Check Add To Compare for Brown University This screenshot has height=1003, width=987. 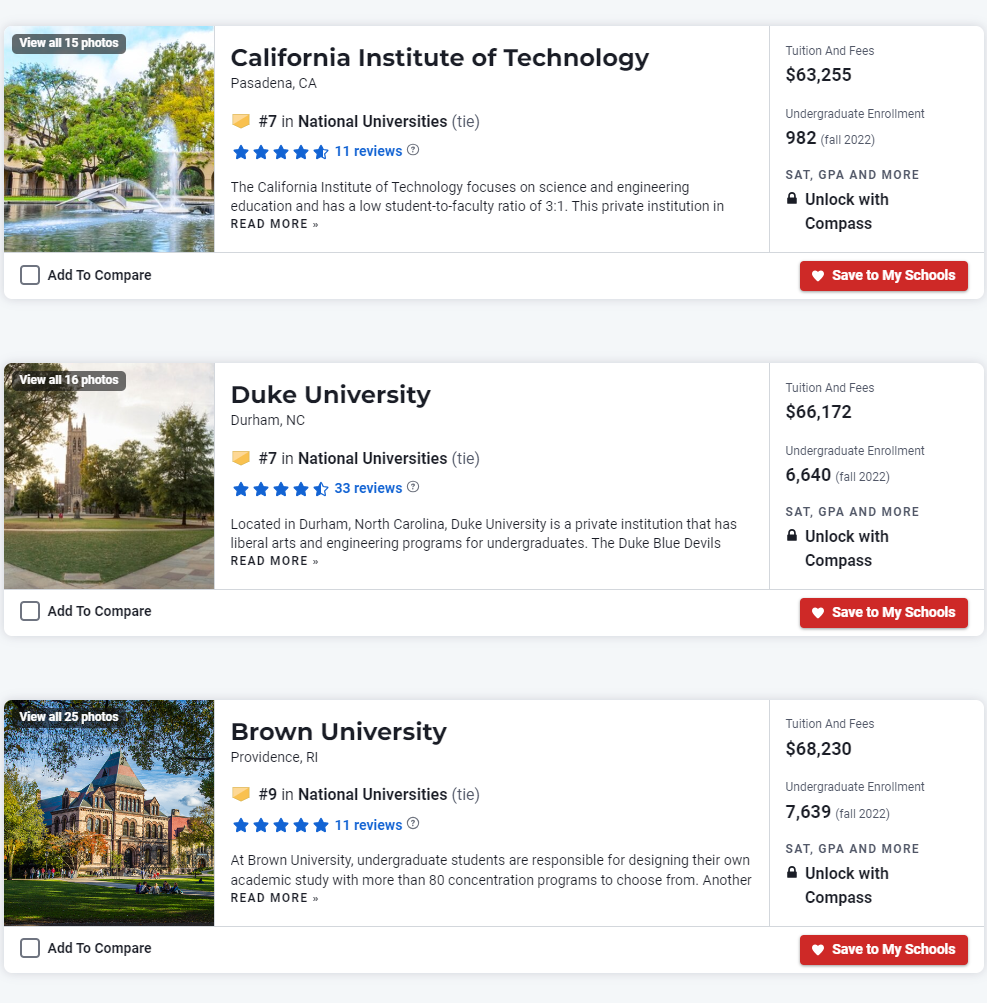30,948
